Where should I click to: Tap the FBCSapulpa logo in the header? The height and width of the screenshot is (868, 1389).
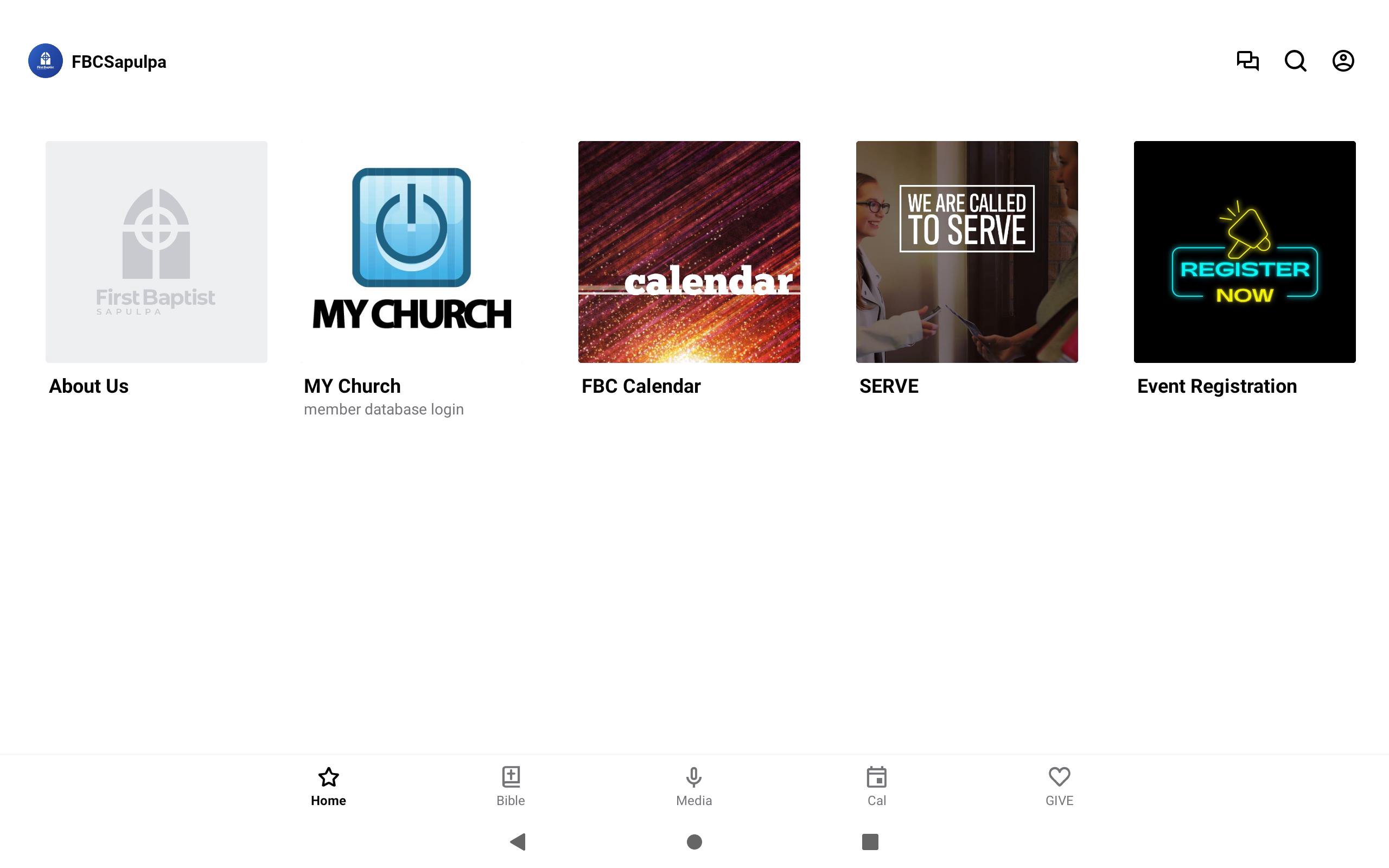(46, 61)
